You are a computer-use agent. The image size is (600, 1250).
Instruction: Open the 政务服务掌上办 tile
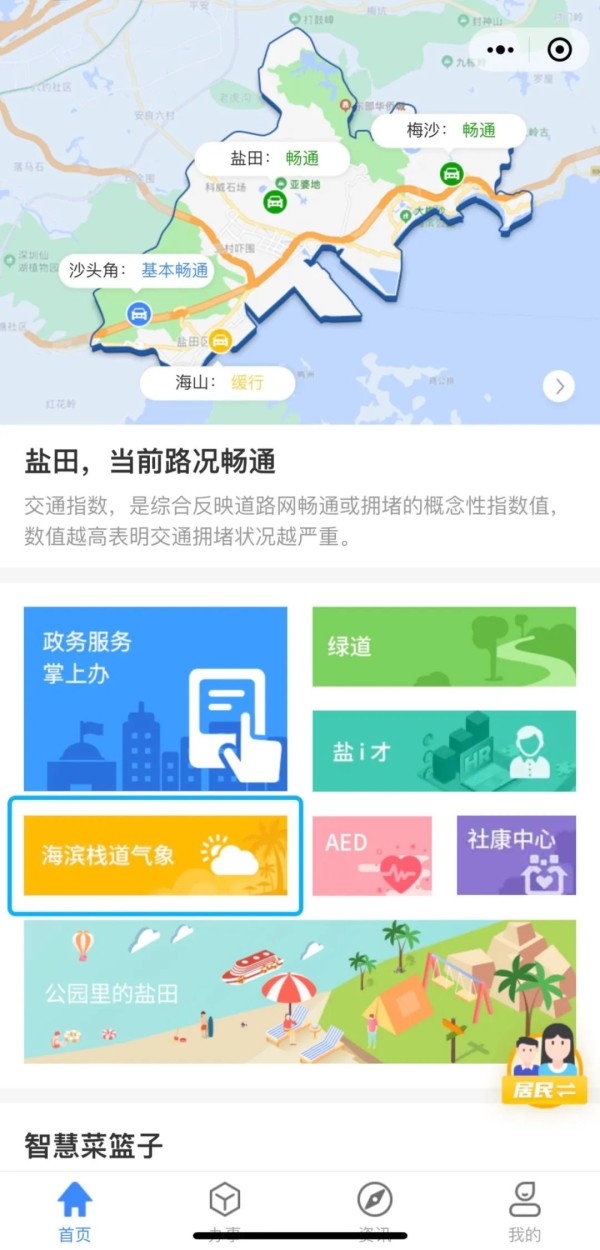click(x=155, y=698)
